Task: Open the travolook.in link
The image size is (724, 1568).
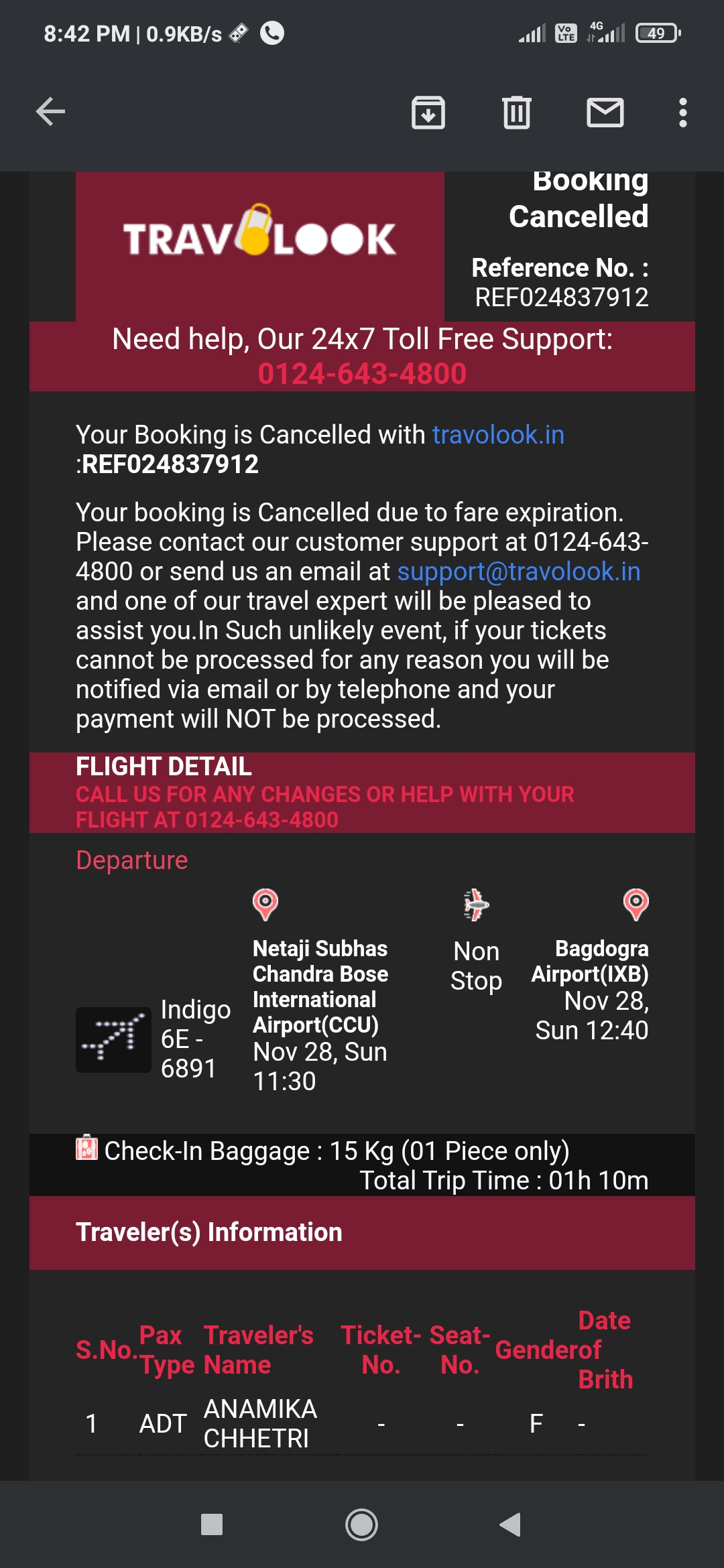Action: point(498,435)
